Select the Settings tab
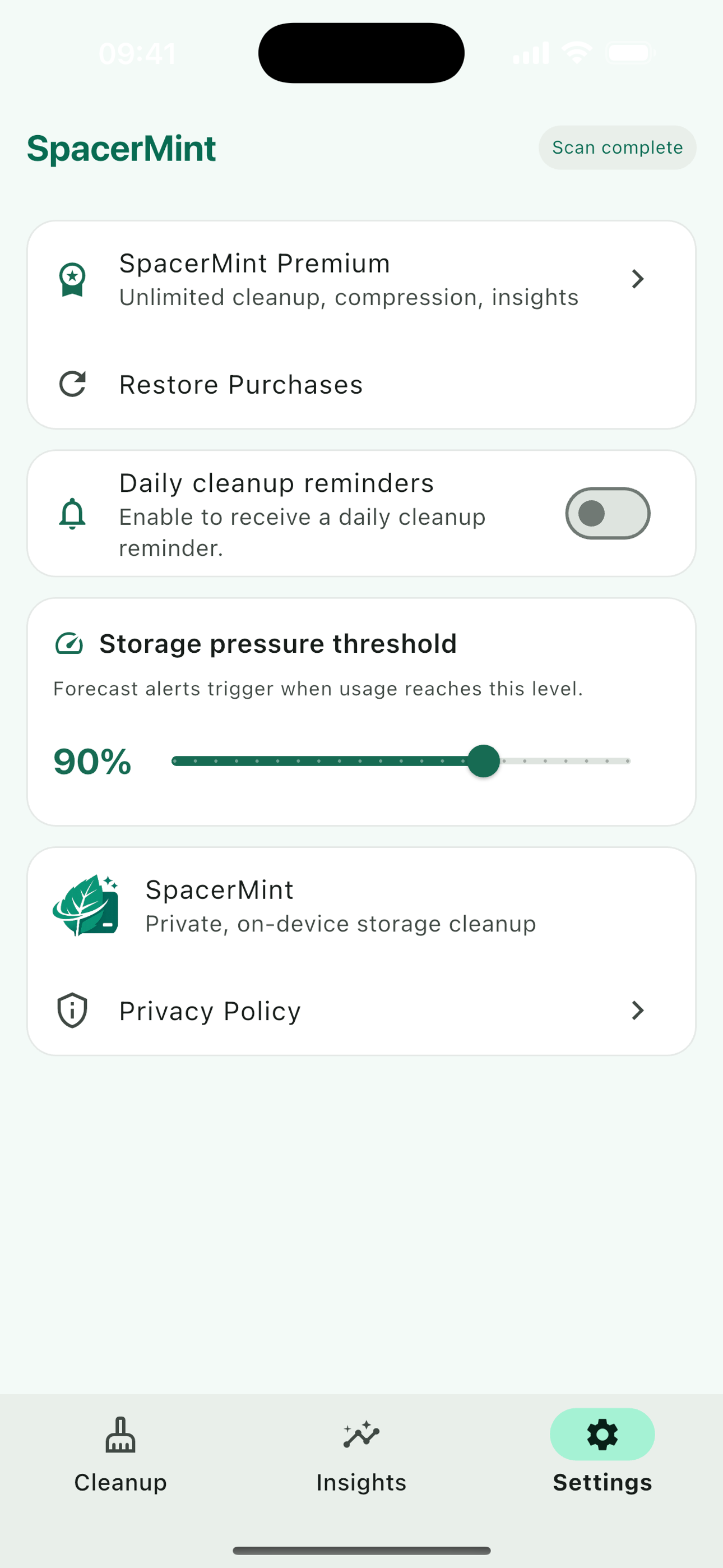 click(x=602, y=1455)
